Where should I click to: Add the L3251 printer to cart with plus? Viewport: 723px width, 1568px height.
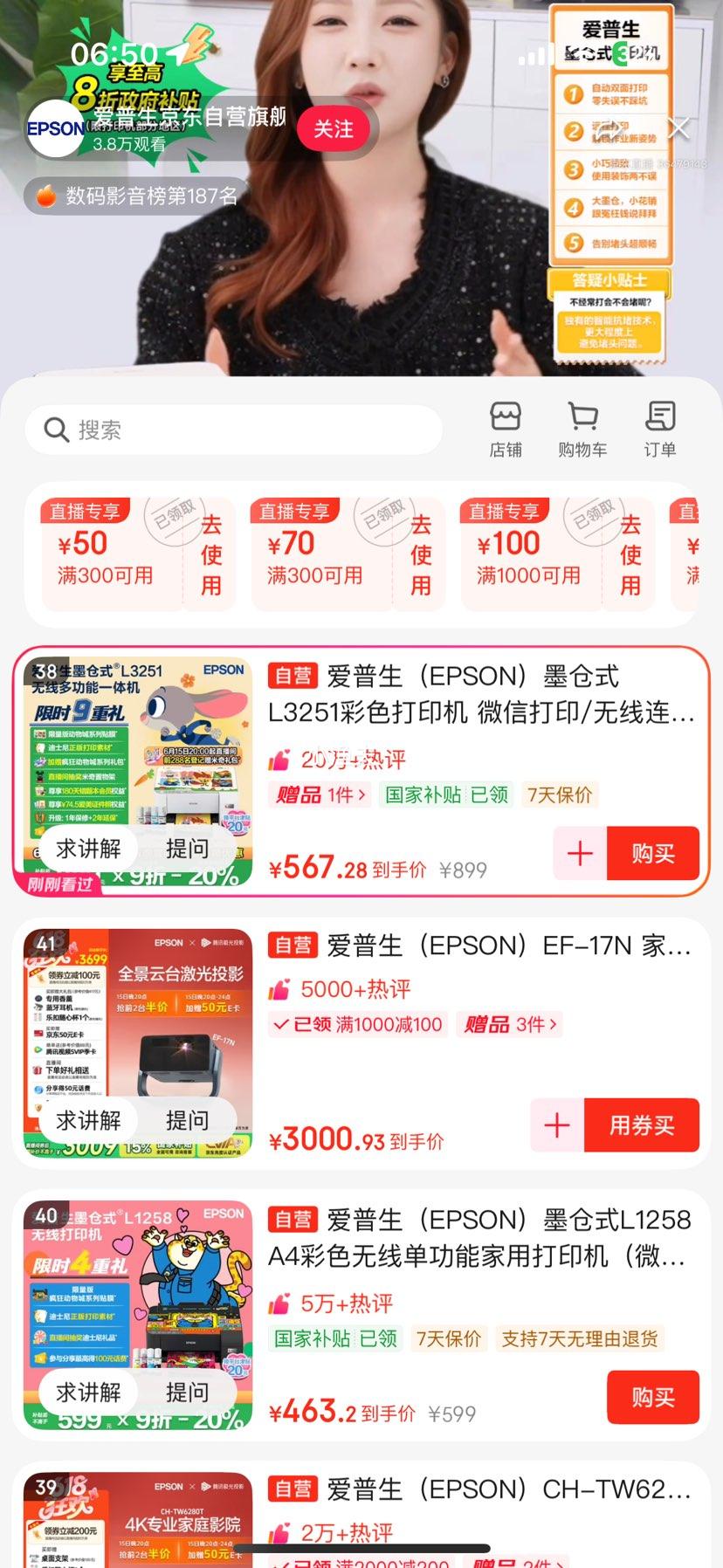point(580,853)
